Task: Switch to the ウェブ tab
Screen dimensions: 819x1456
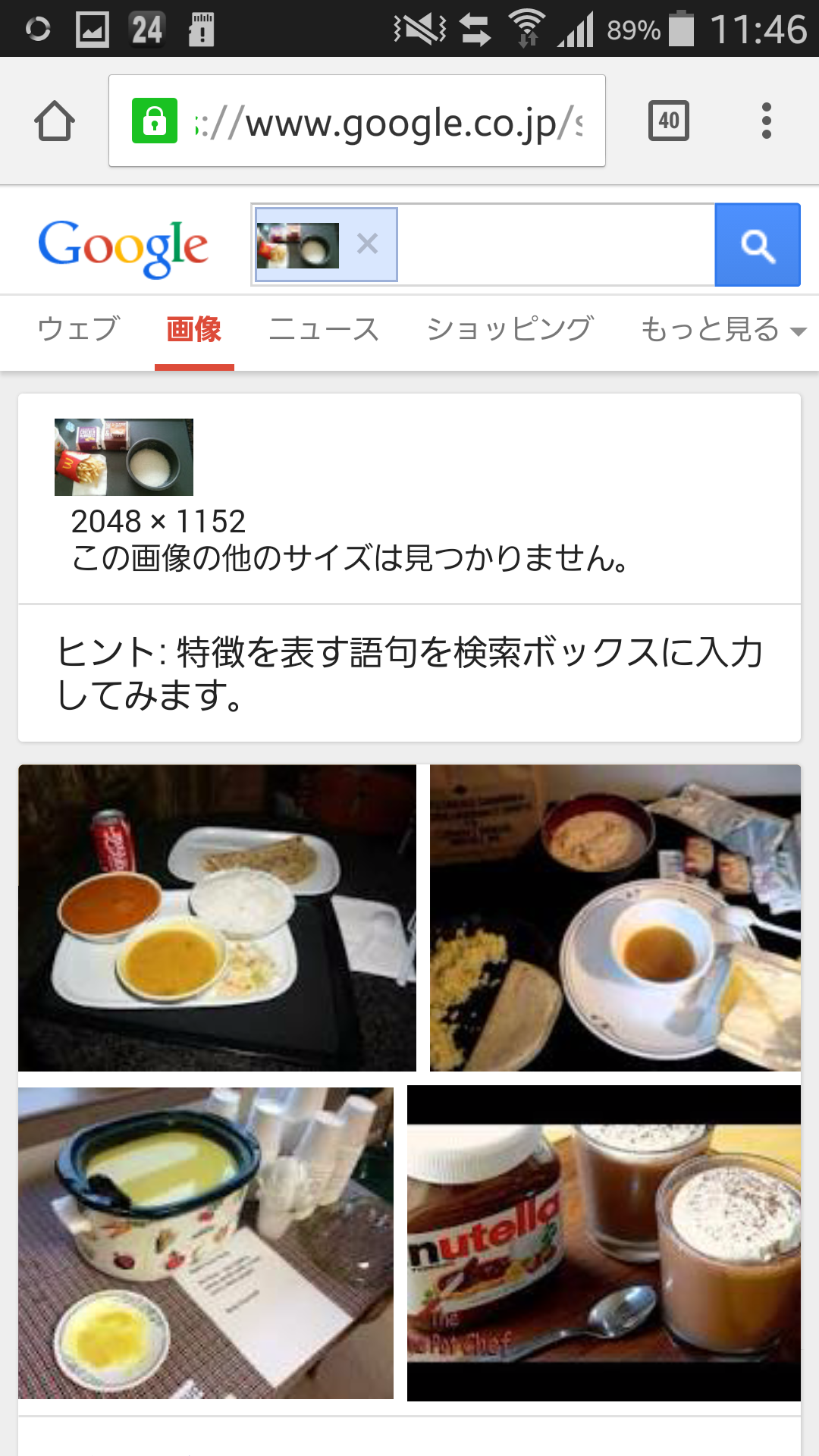Action: coord(79,330)
